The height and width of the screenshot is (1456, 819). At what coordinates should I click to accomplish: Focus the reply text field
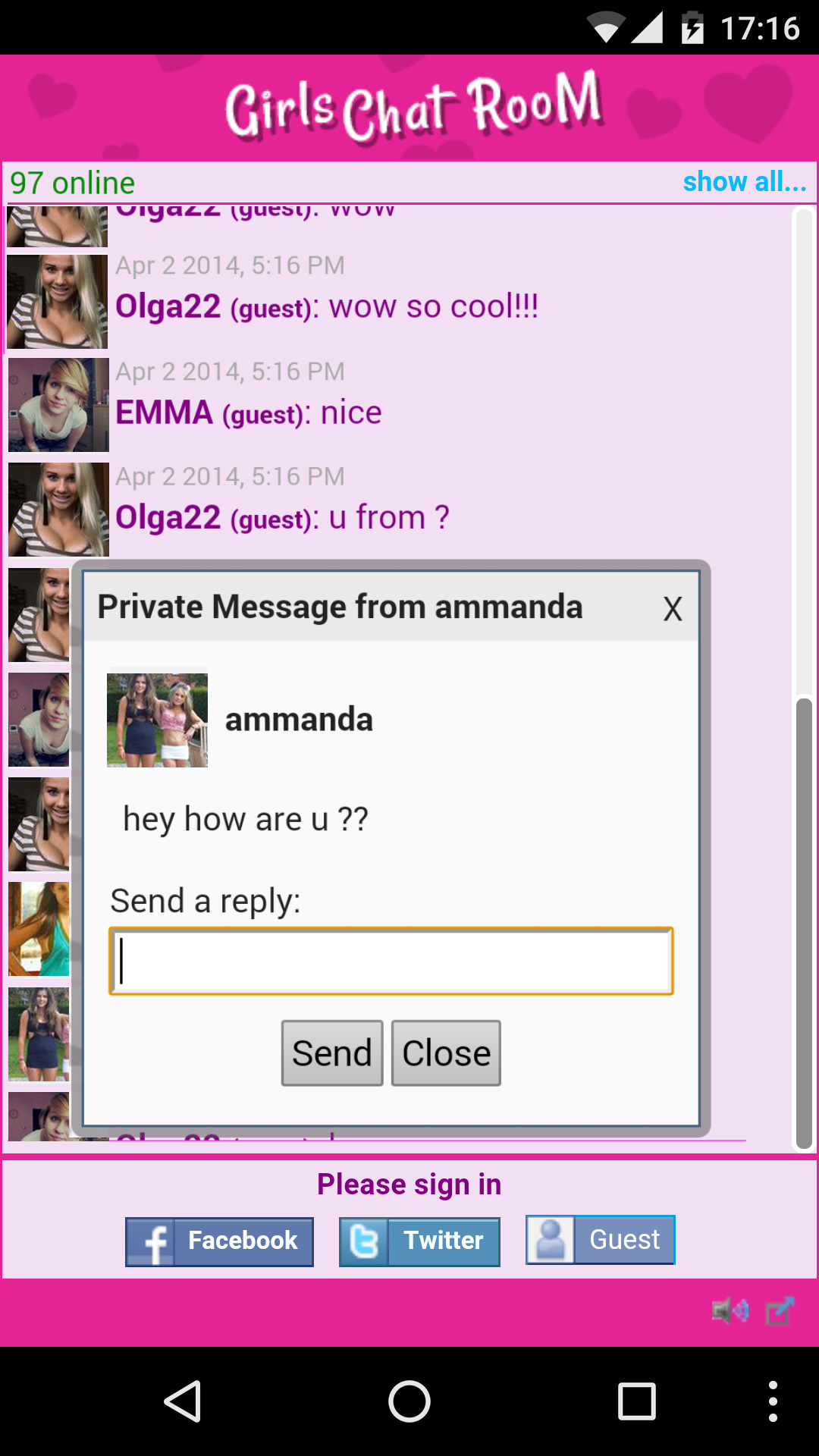391,961
